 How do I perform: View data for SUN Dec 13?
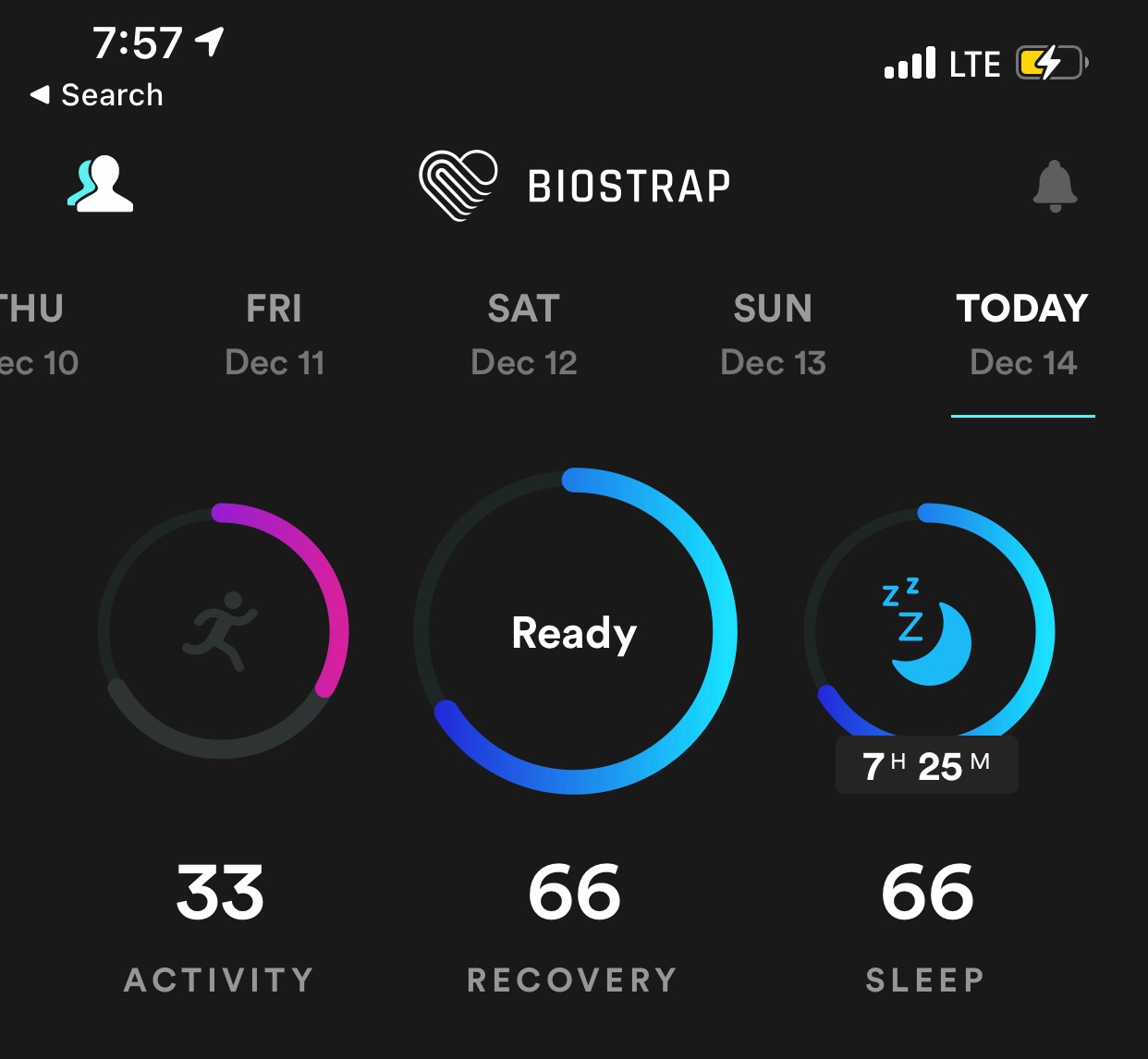(x=773, y=334)
